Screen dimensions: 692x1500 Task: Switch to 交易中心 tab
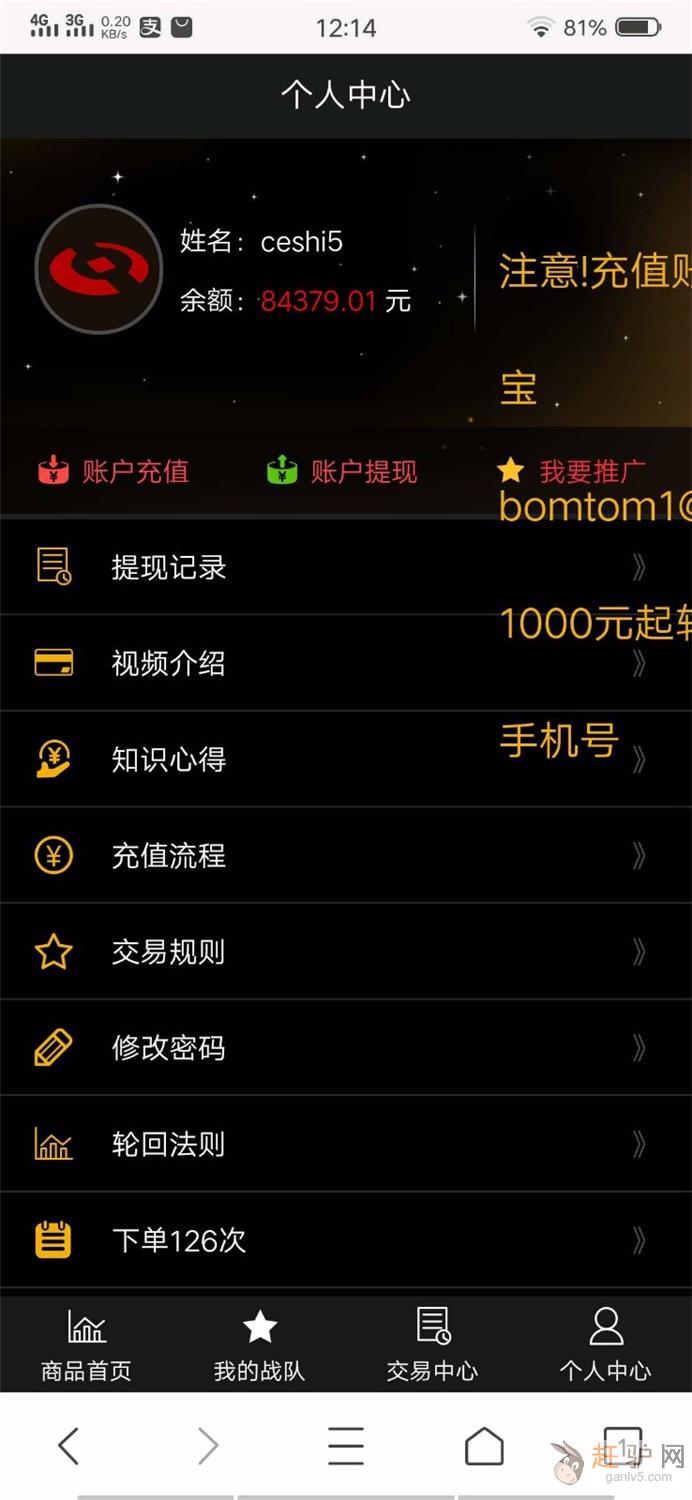coord(432,1344)
